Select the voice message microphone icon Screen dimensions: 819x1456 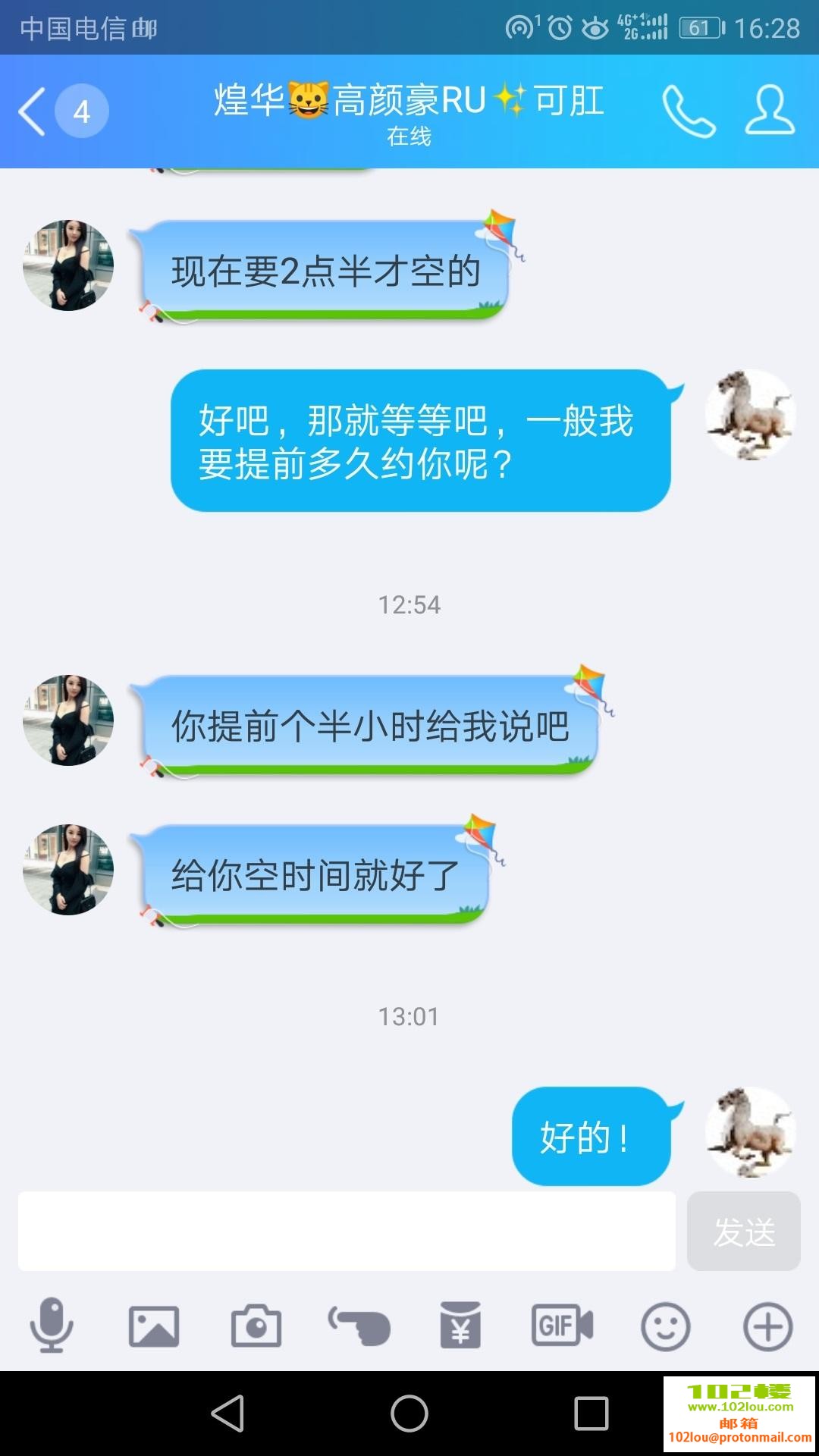coord(51,1323)
